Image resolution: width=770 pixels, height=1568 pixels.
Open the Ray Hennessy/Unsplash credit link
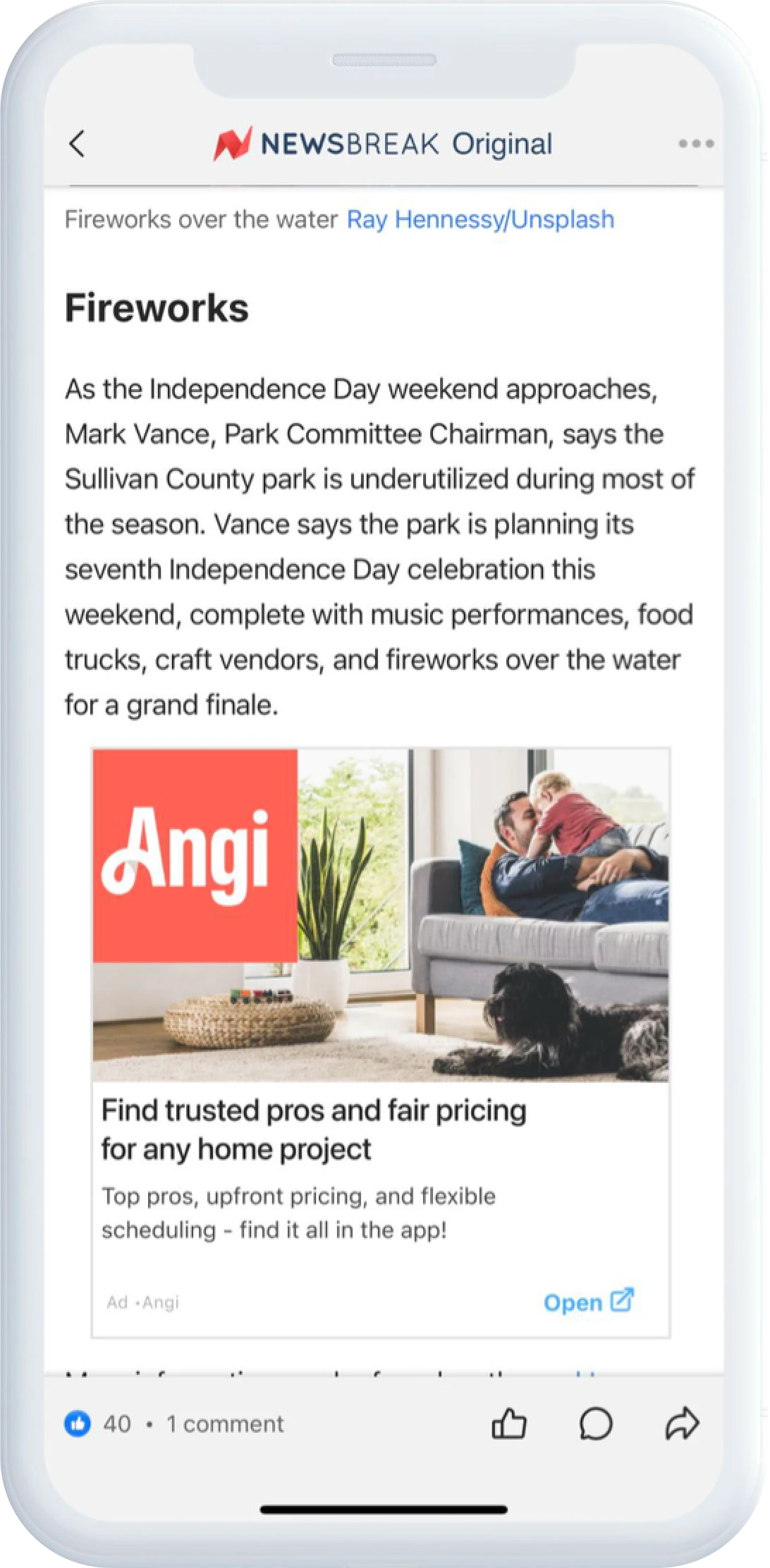[x=480, y=219]
